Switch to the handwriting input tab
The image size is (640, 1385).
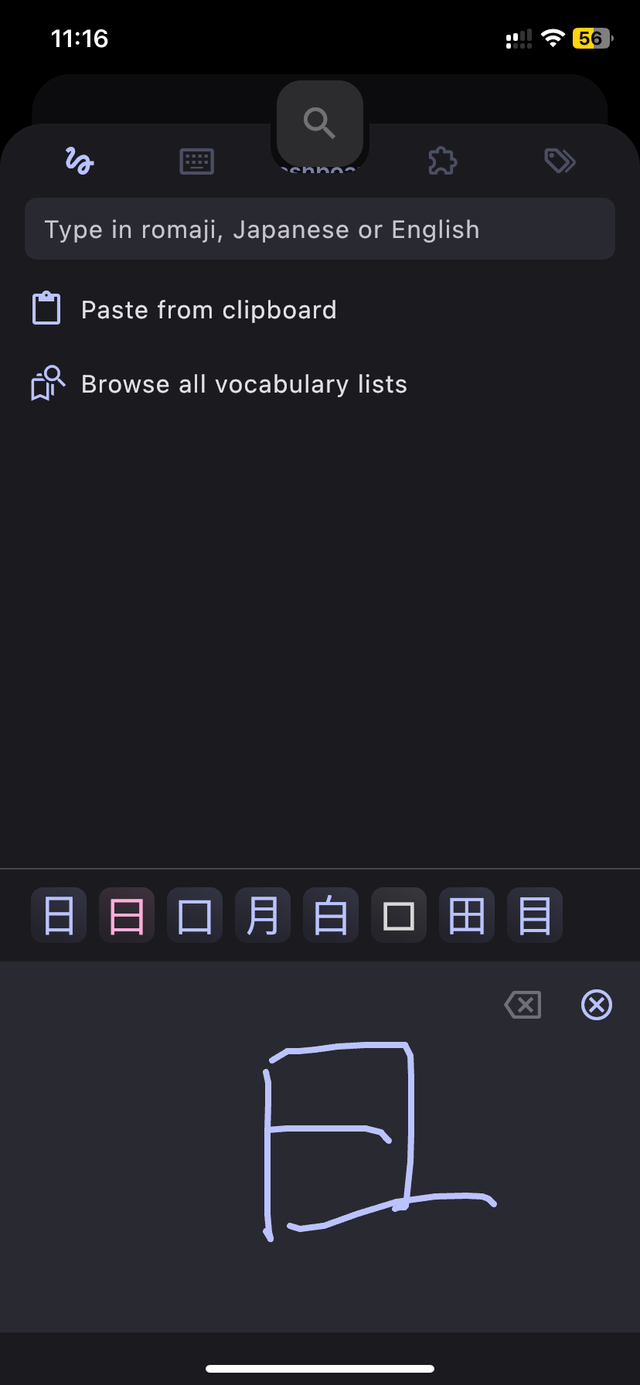(79, 160)
